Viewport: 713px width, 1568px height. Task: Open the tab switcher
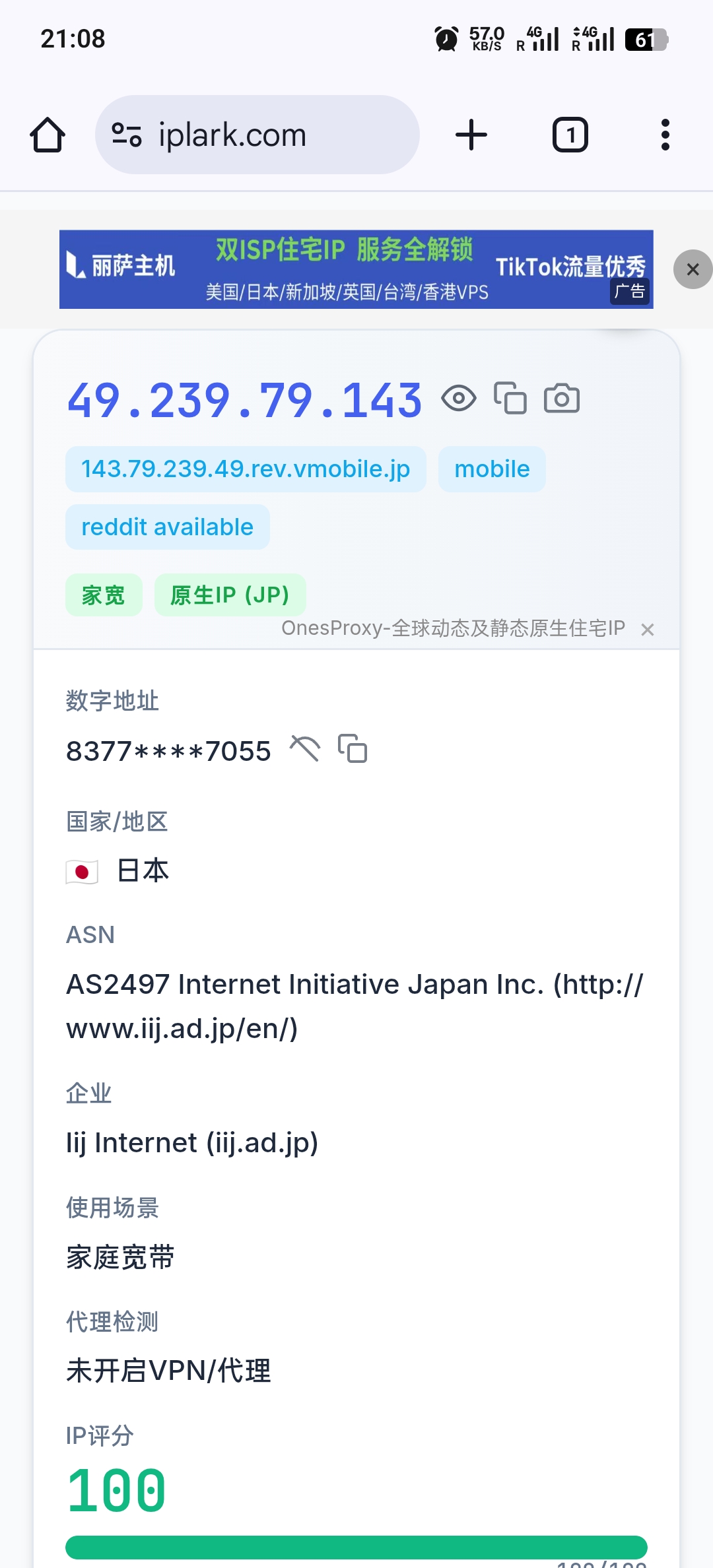[570, 135]
